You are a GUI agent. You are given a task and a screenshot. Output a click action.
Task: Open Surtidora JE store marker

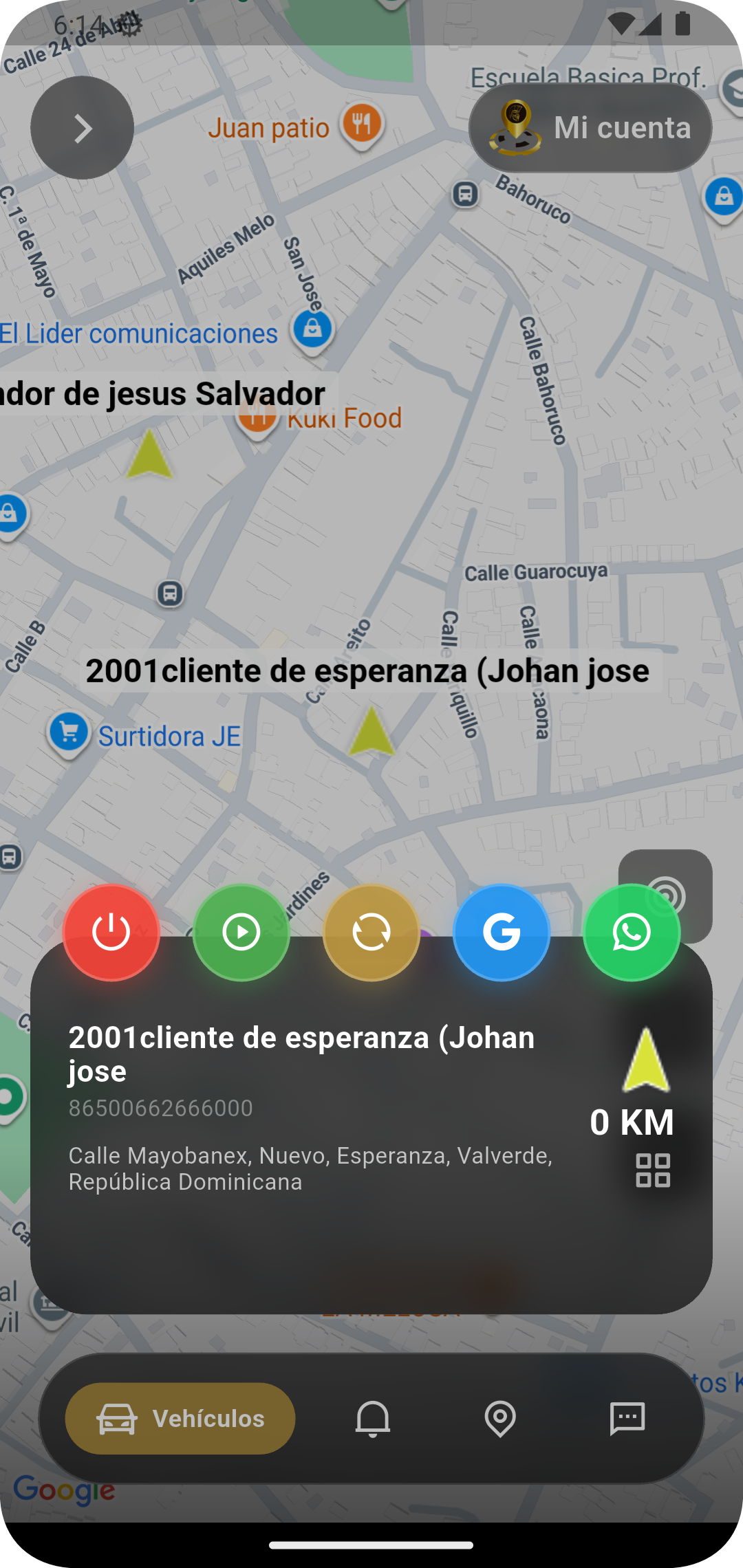tap(68, 733)
